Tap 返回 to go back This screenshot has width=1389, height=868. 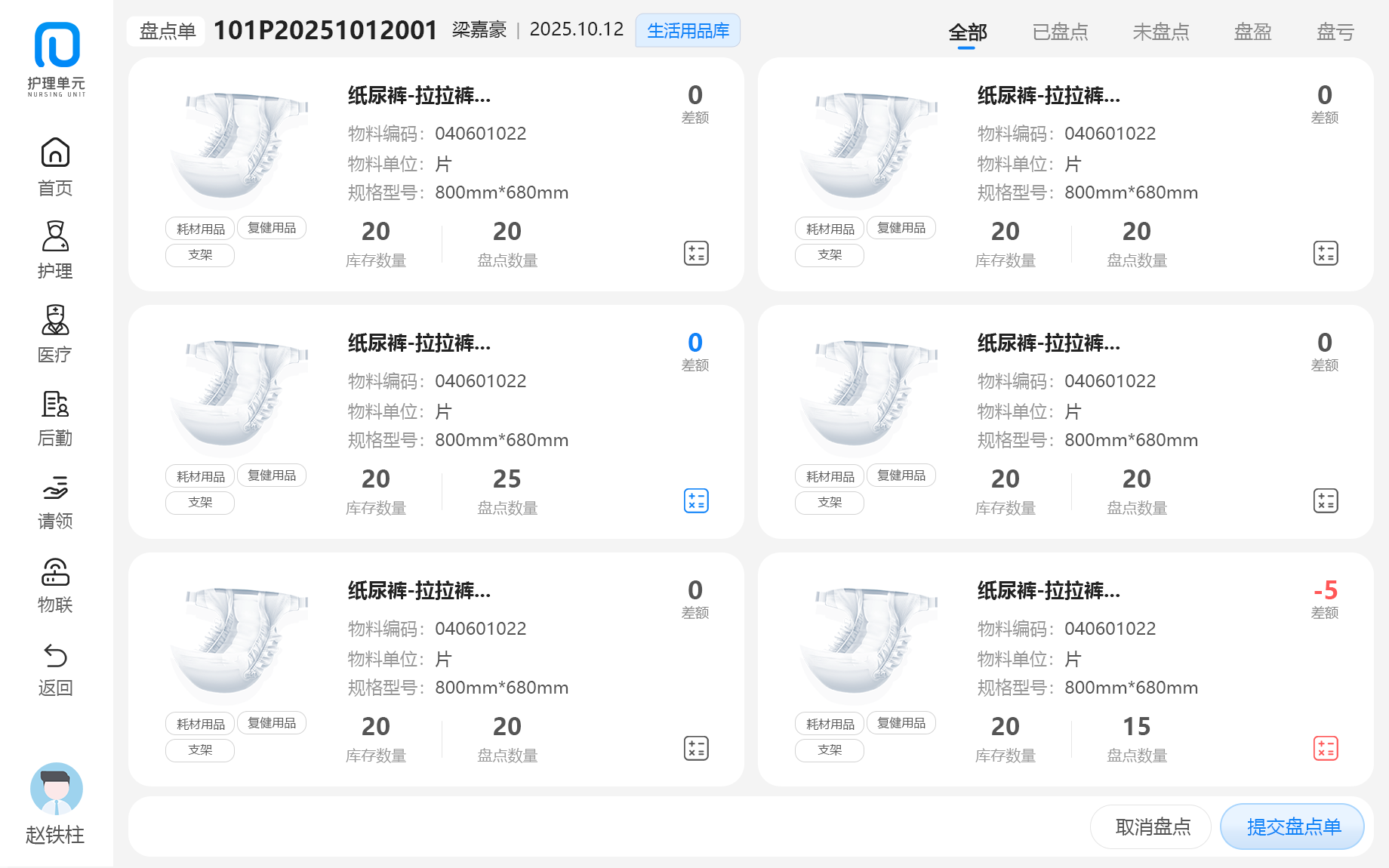[55, 668]
